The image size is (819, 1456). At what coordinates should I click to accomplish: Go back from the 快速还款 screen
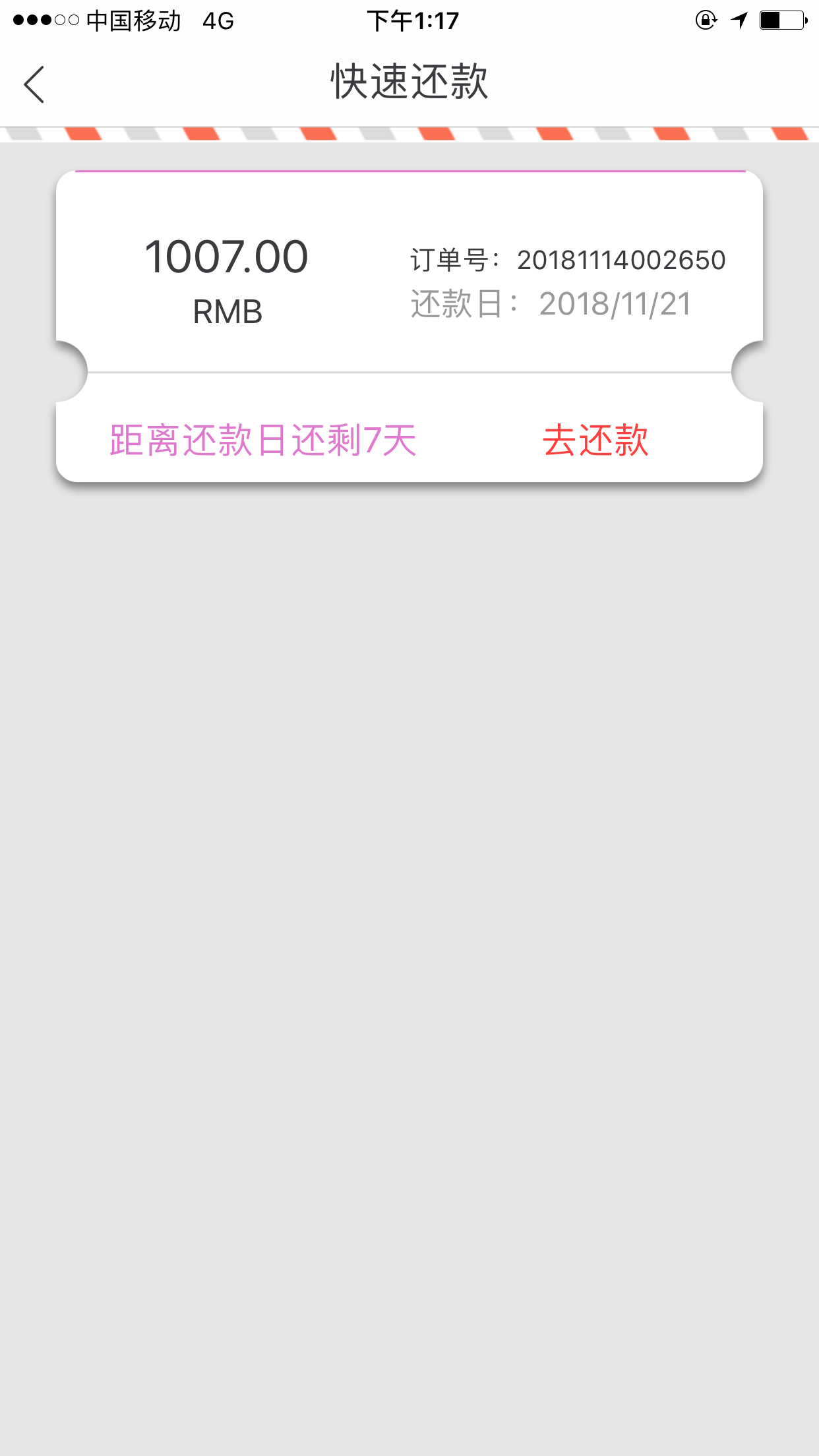[34, 84]
